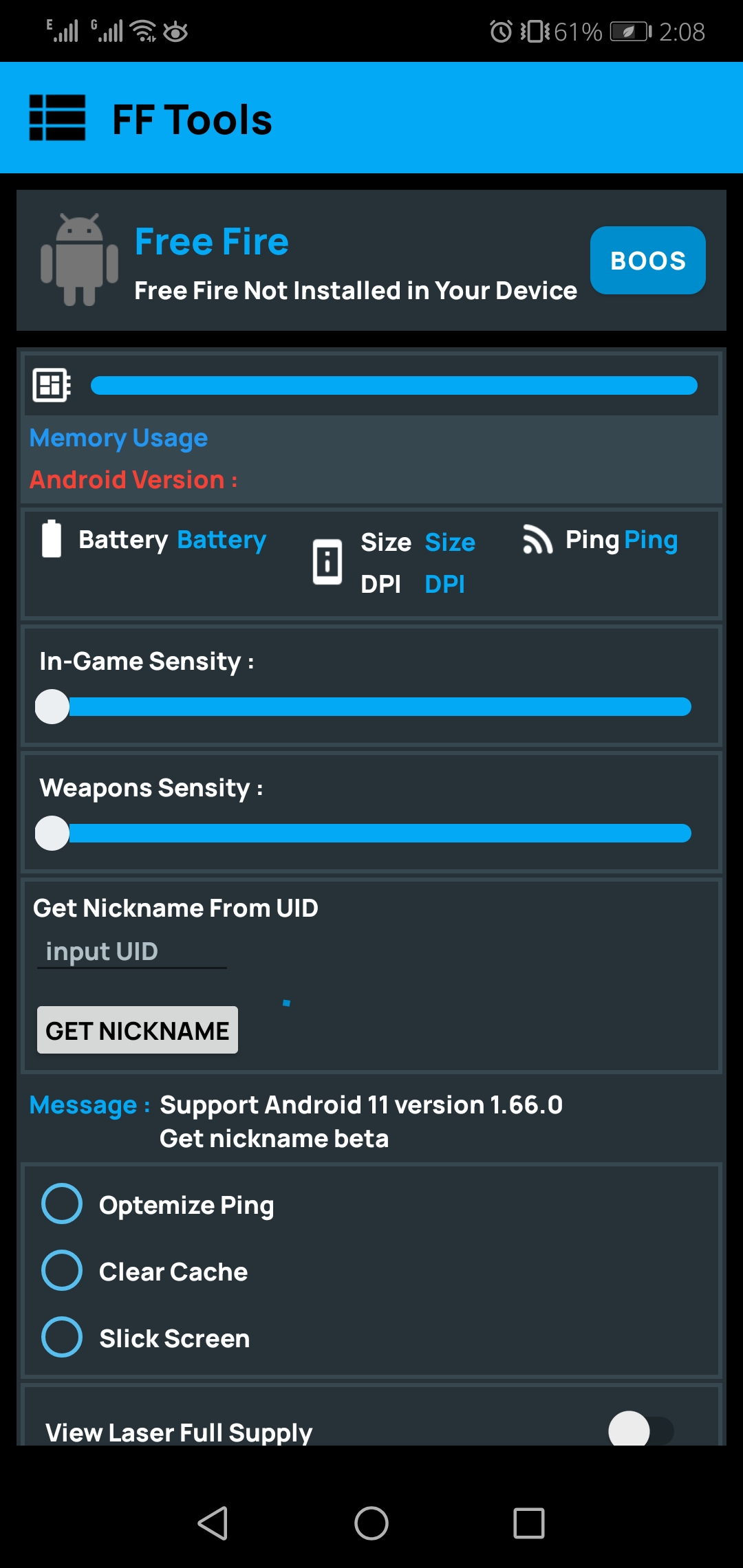The width and height of the screenshot is (743, 1568).
Task: Open recent apps from navigation bar
Action: click(528, 1523)
